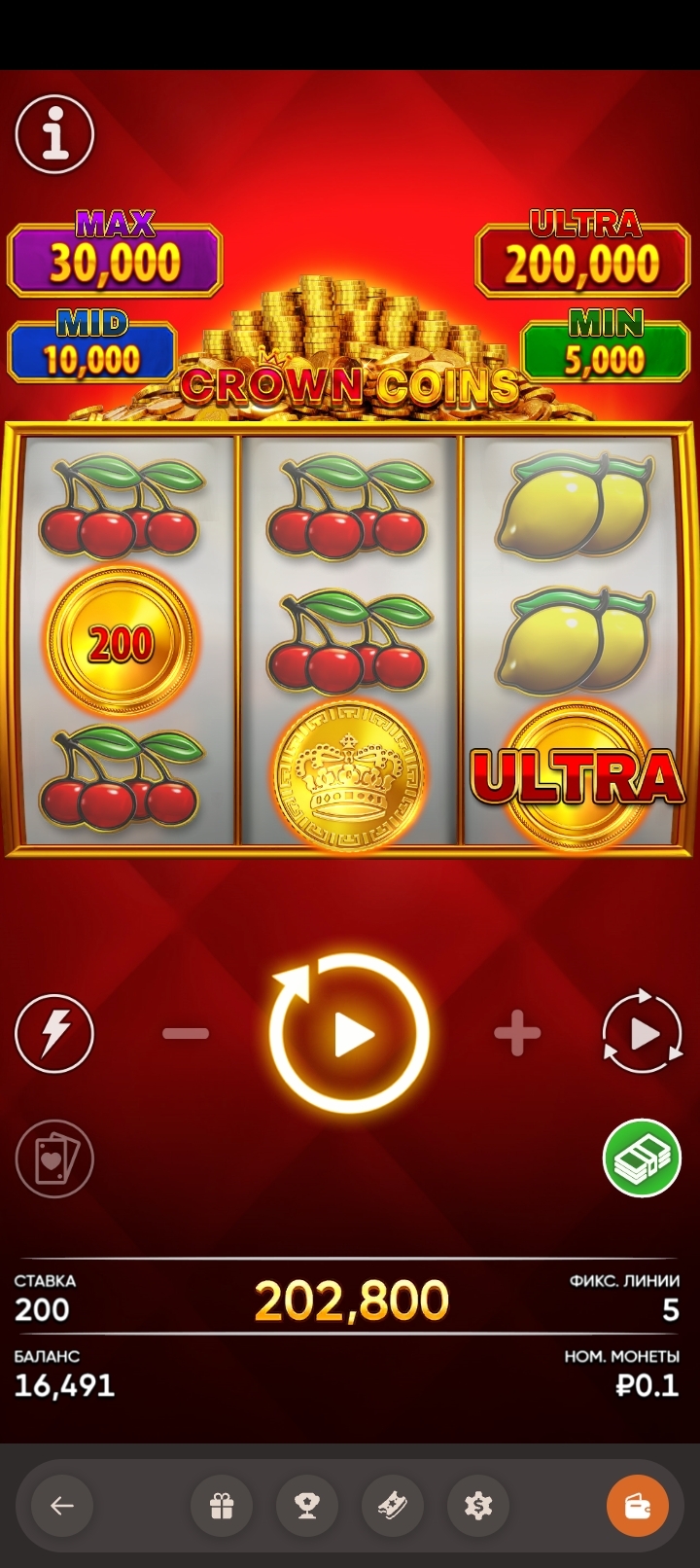The height and width of the screenshot is (1568, 700).
Task: Enable turbo mode via lightning icon
Action: (54, 1033)
